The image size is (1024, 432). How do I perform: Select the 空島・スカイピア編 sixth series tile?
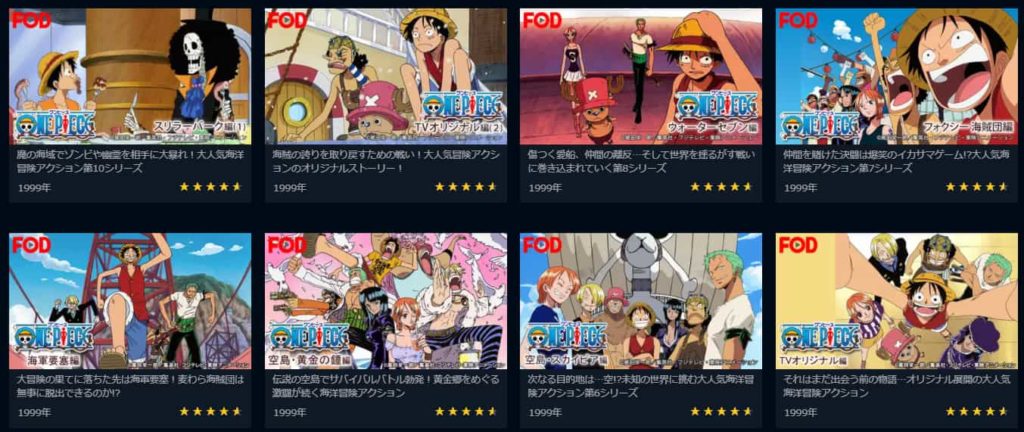pyautogui.click(x=641, y=301)
